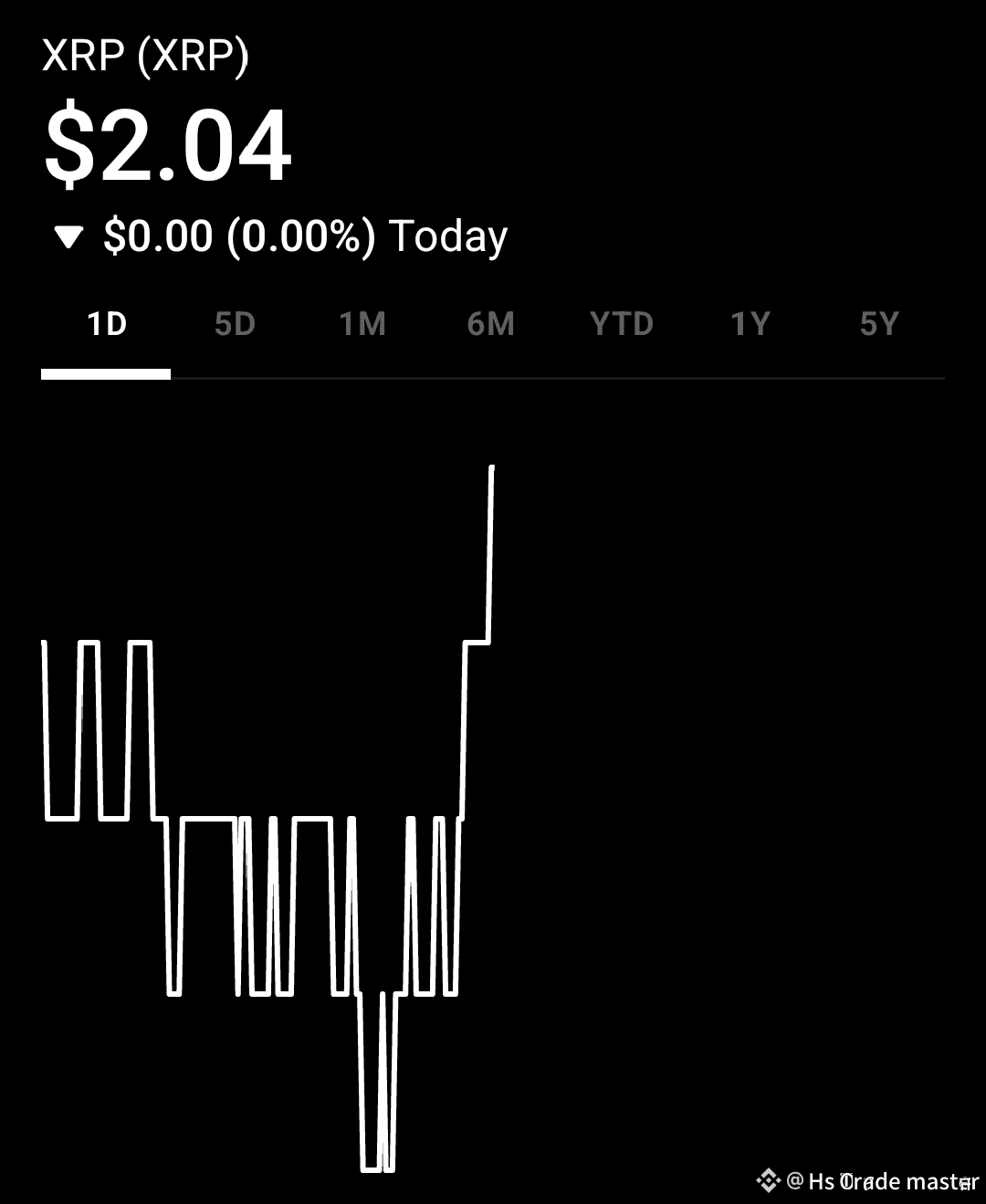Open the 1Y chart tab

750,325
